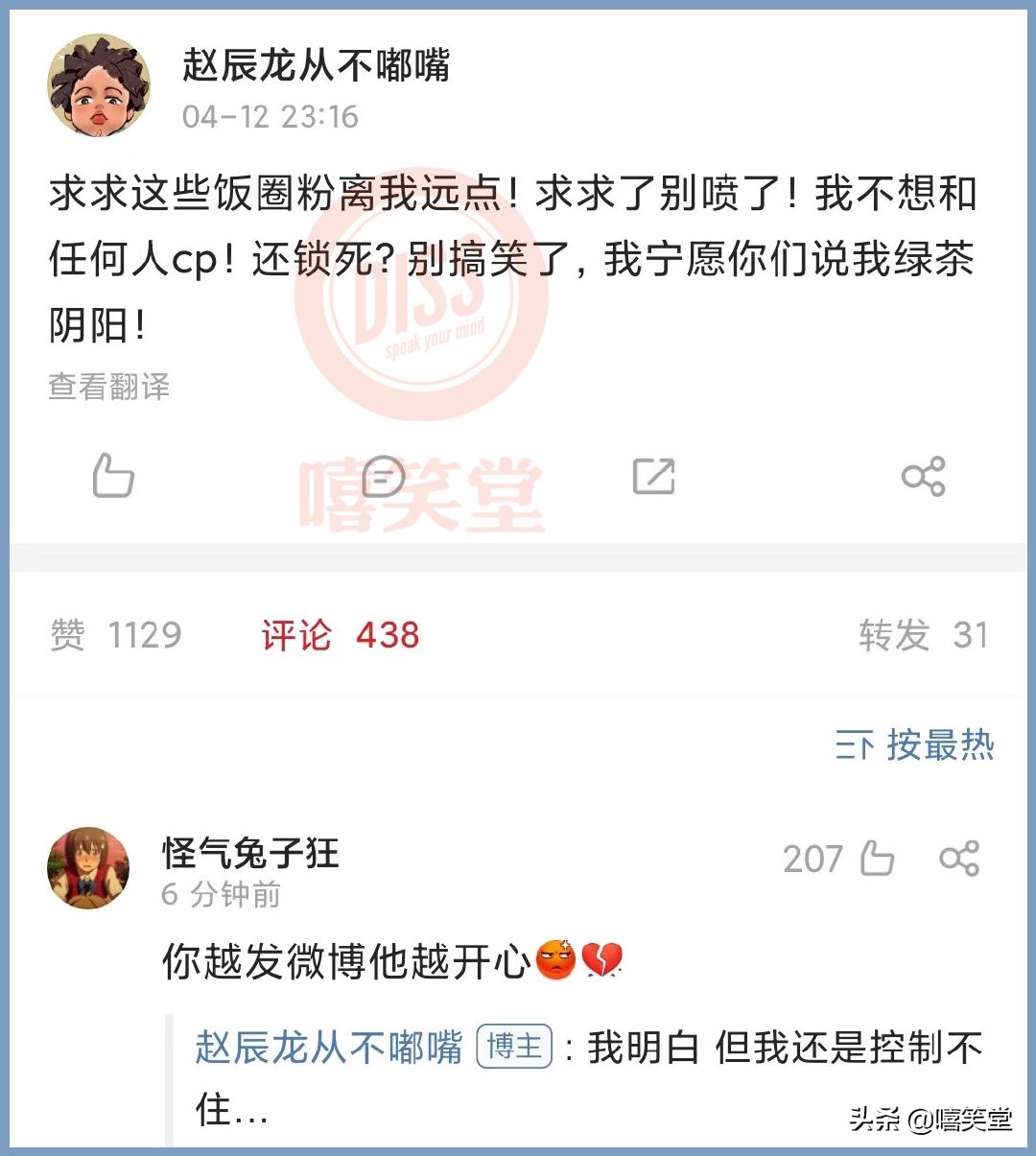This screenshot has width=1036, height=1156.
Task: Click the repost arrow icon below the post
Action: click(x=655, y=477)
